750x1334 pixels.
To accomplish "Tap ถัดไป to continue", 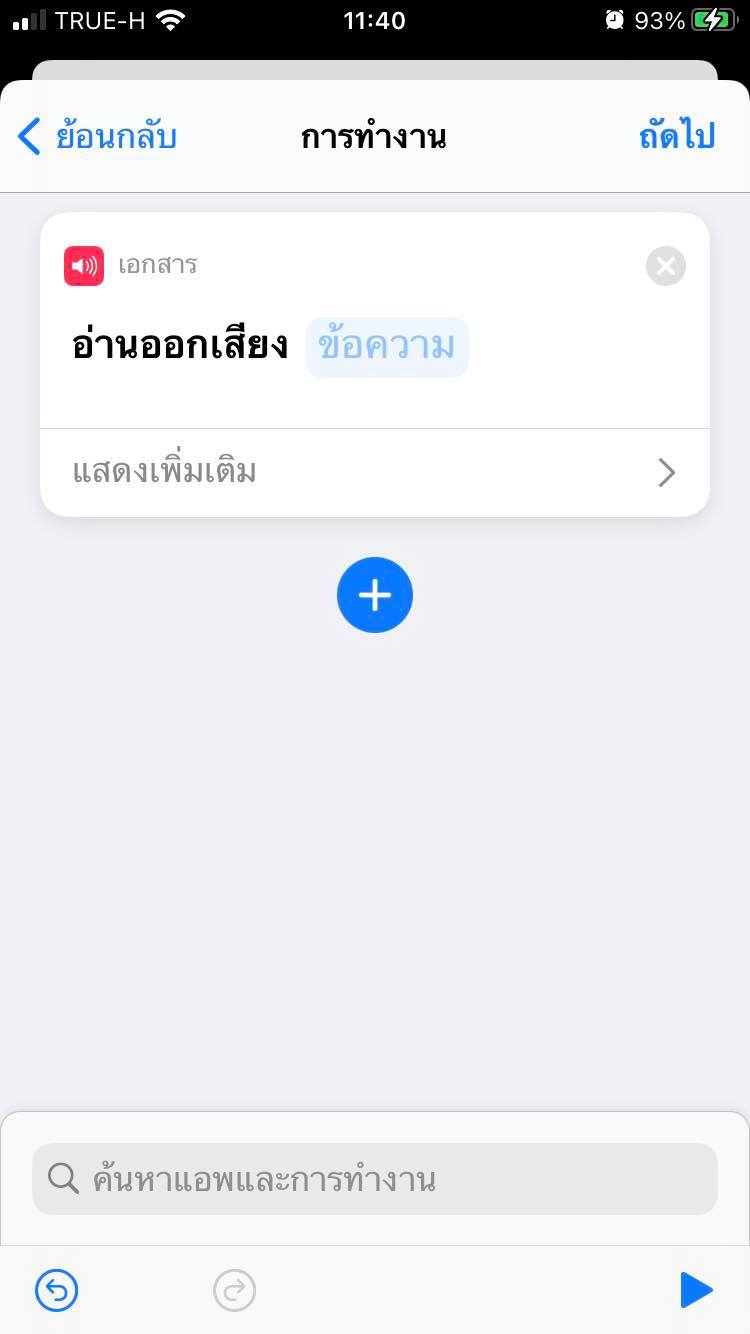I will click(x=677, y=136).
